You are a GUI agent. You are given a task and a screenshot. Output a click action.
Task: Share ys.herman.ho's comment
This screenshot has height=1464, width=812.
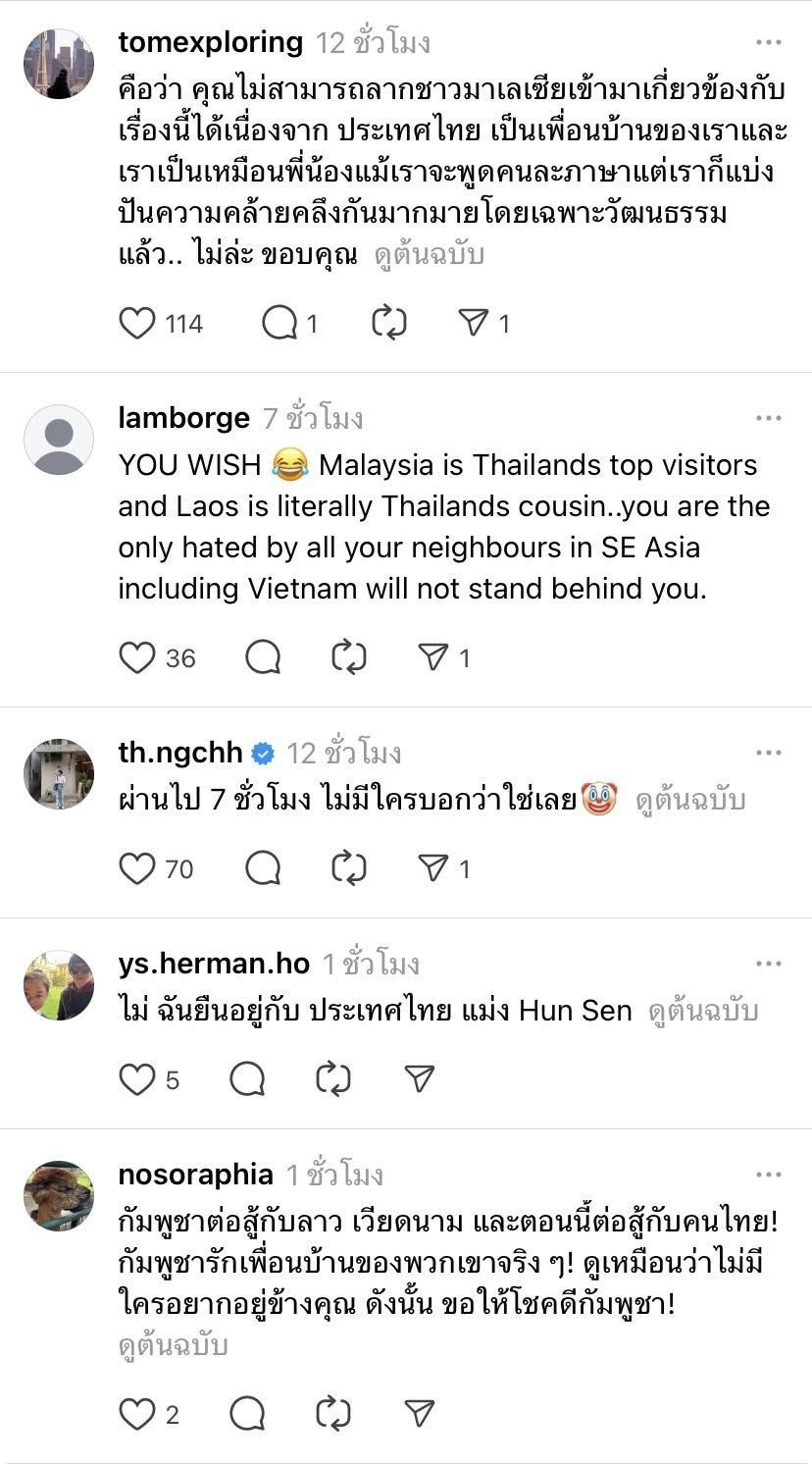tap(420, 1079)
